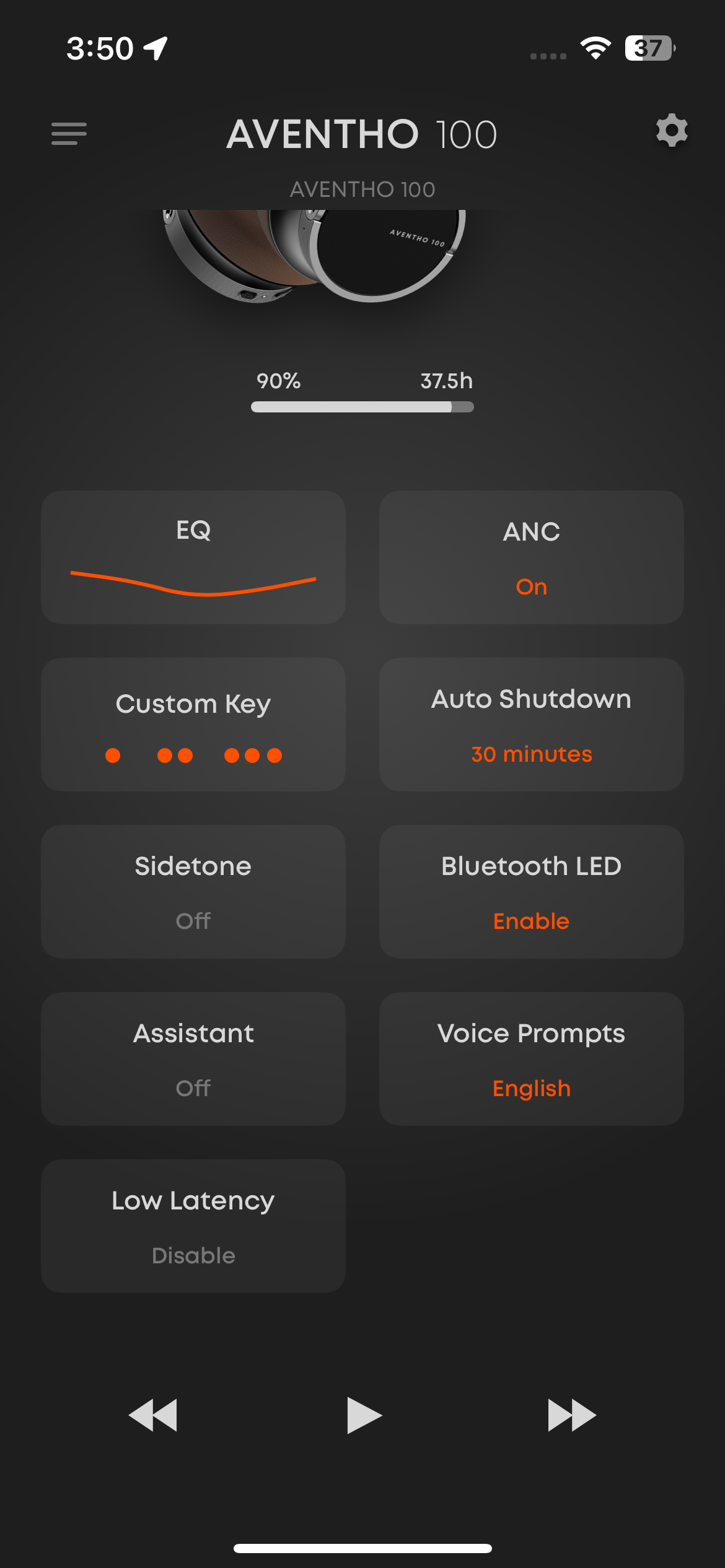Skip to the previous track
This screenshot has height=1568, width=725.
(x=153, y=1415)
